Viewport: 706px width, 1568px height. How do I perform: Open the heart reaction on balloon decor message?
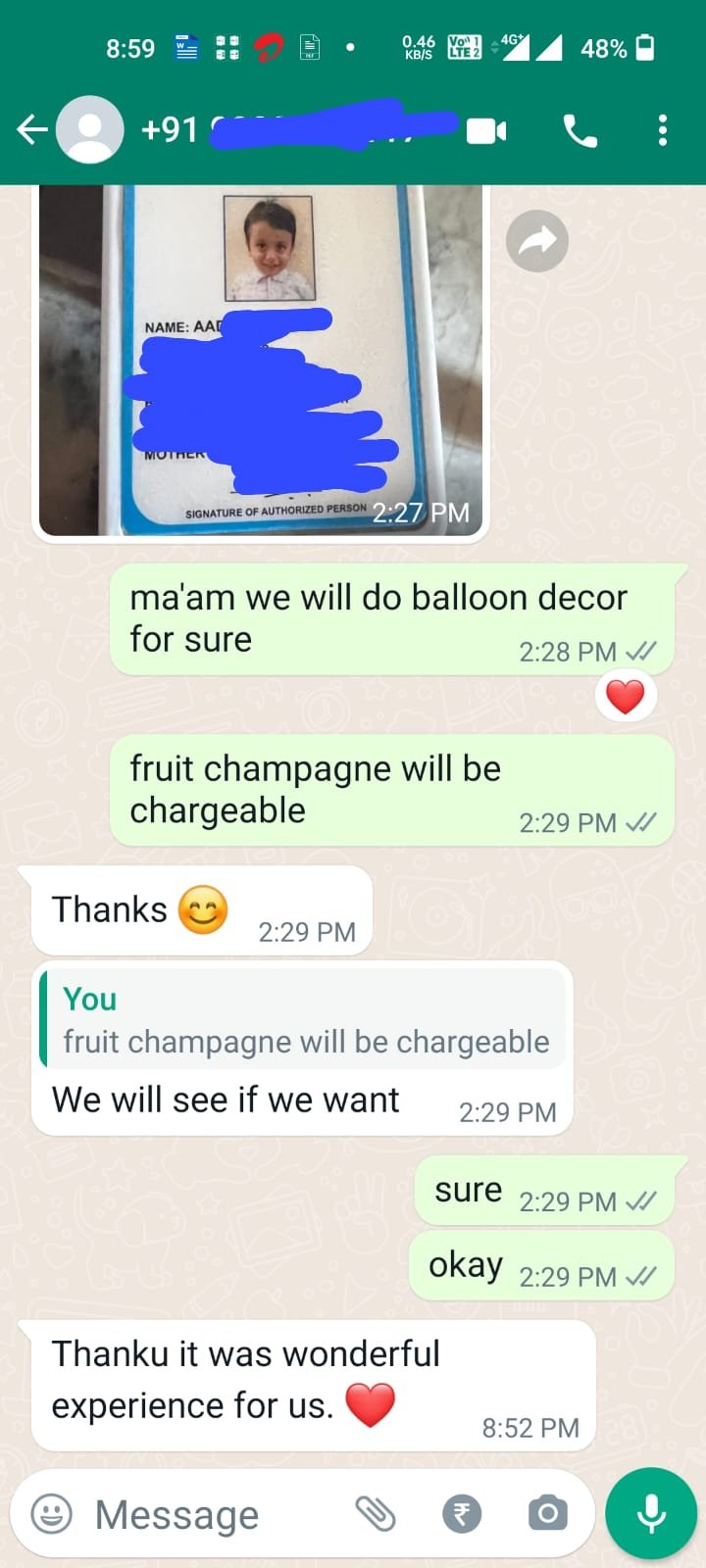tap(626, 697)
